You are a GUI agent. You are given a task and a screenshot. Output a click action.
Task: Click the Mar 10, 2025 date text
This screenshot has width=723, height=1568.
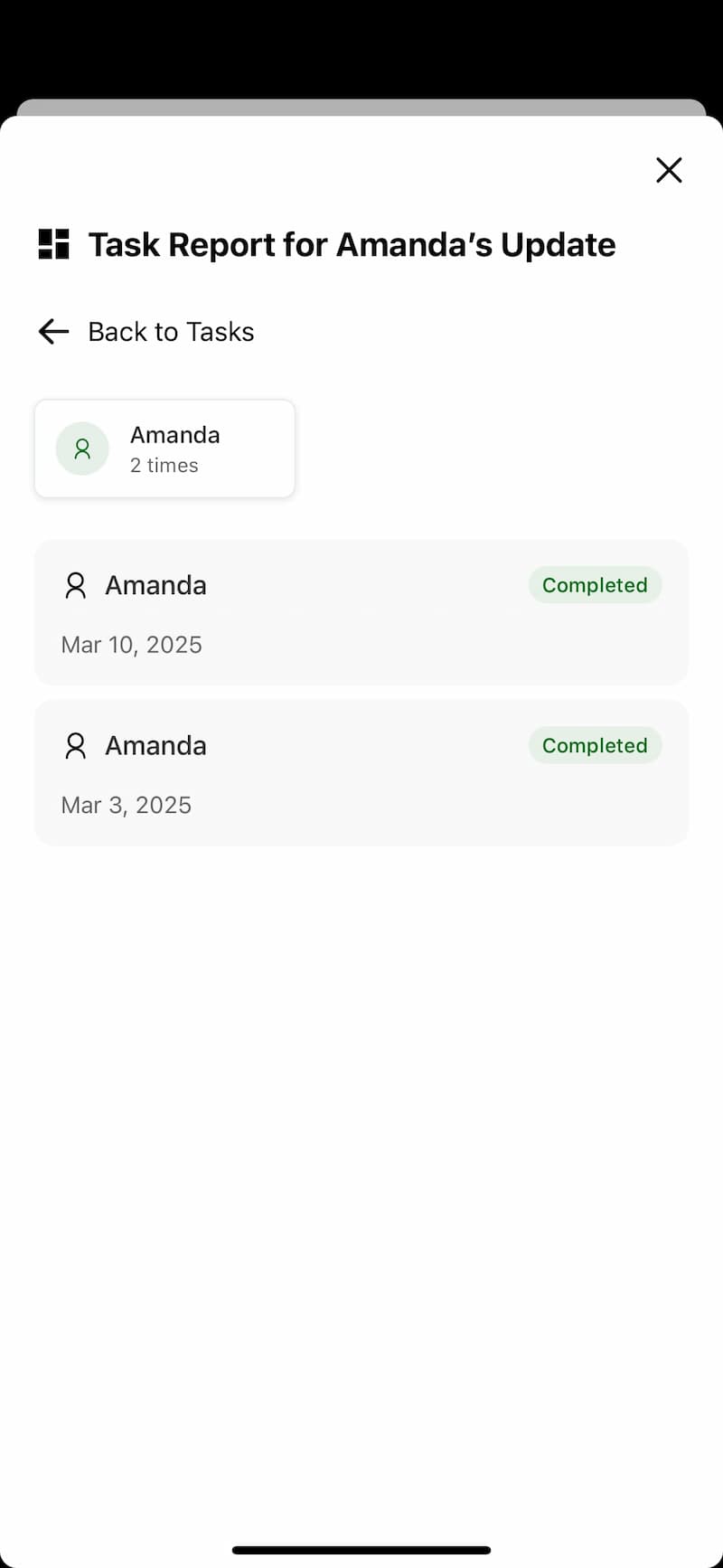(x=131, y=644)
